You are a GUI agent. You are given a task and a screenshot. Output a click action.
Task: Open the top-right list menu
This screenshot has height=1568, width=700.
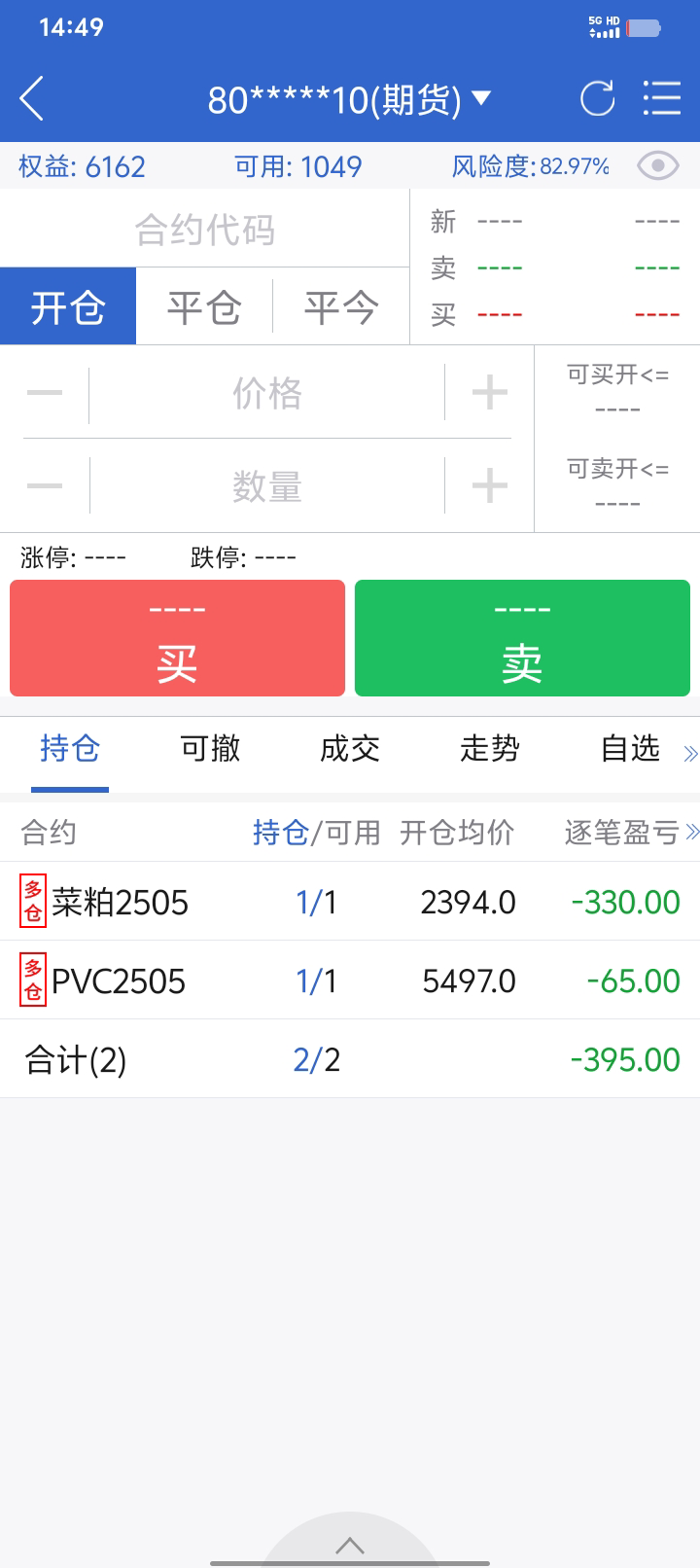[662, 98]
